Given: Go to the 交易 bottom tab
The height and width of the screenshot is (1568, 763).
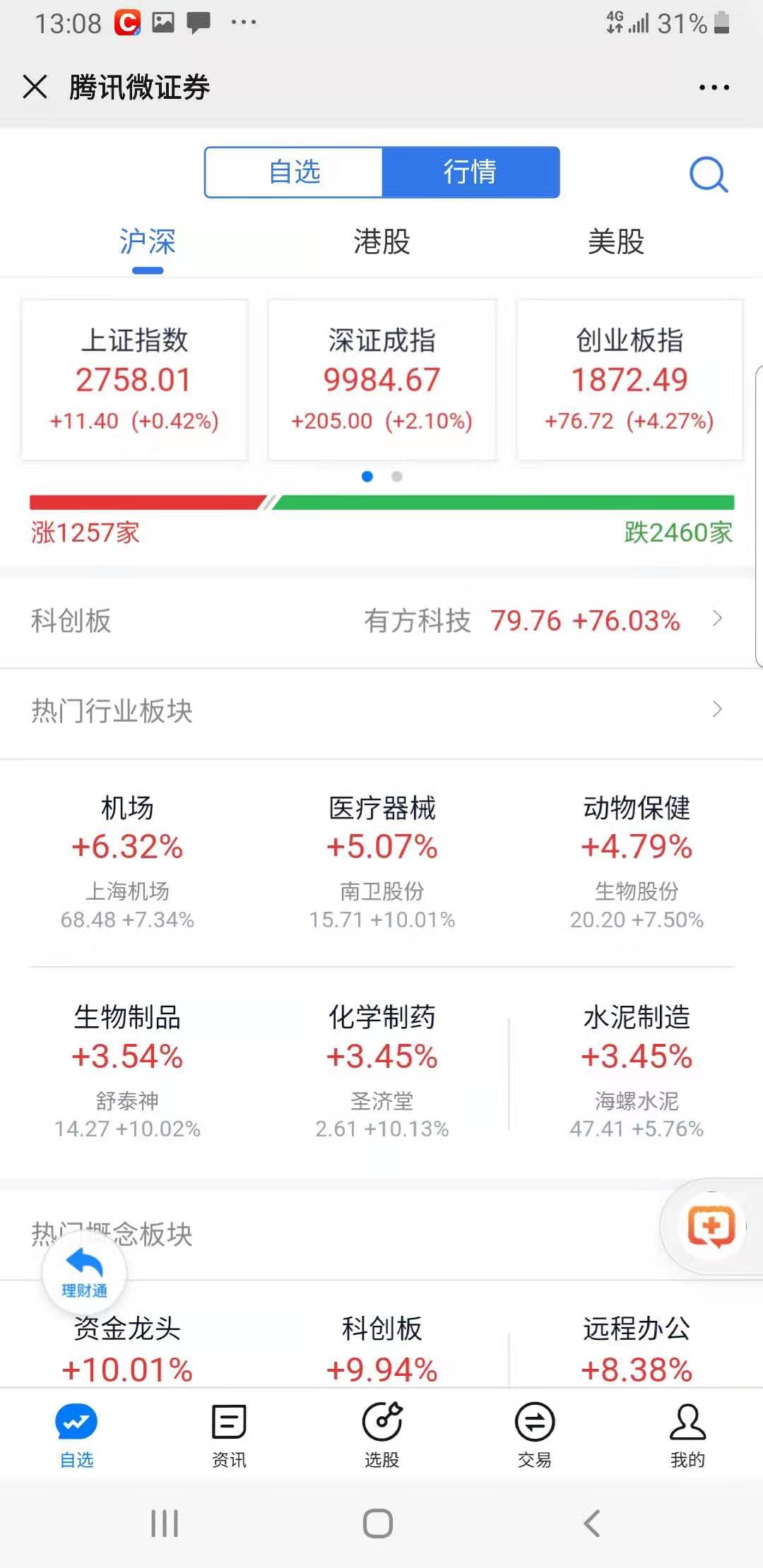Looking at the screenshot, I should pos(534,1435).
